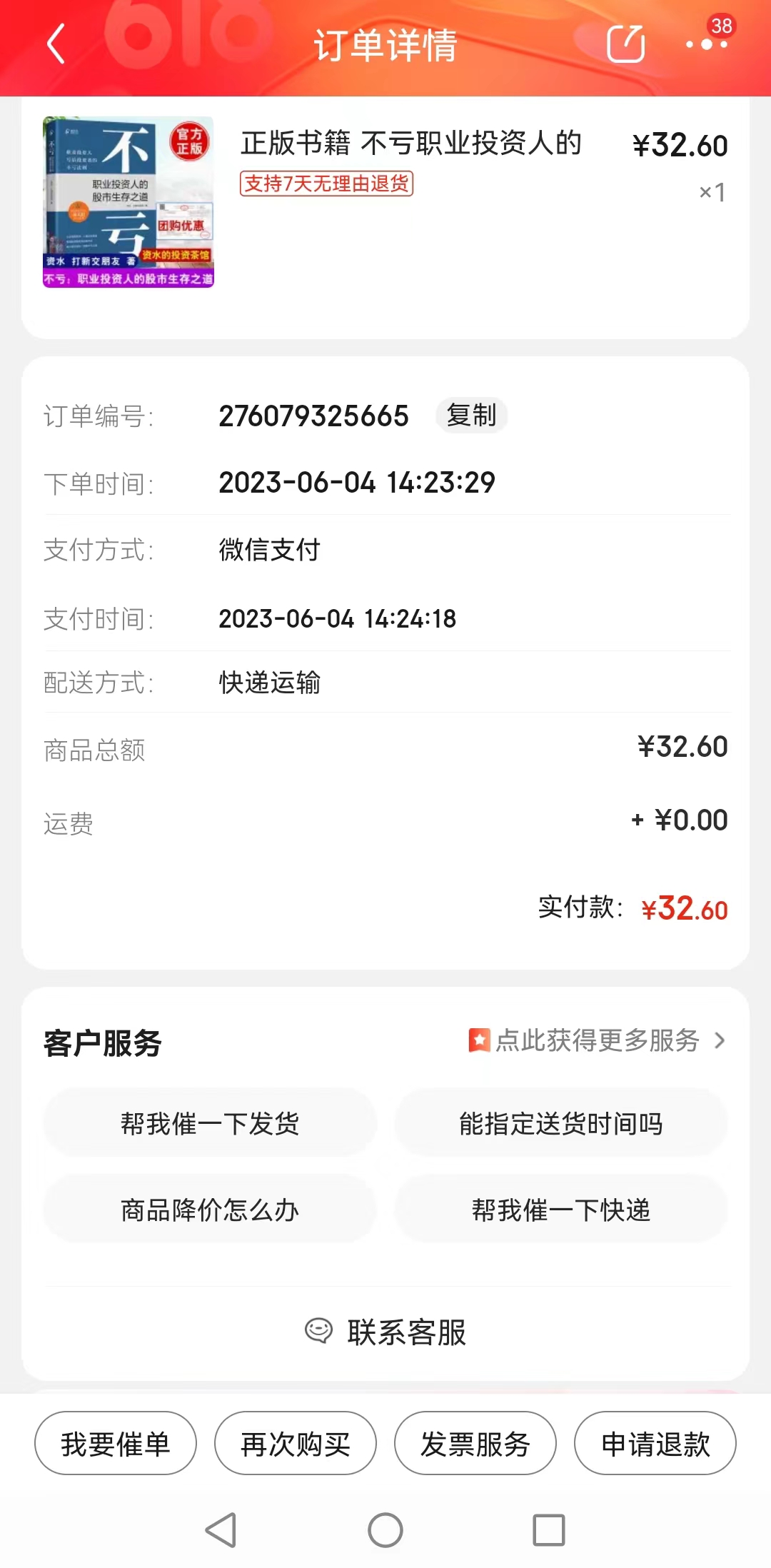
Task: Tap the system home button
Action: click(x=385, y=1530)
